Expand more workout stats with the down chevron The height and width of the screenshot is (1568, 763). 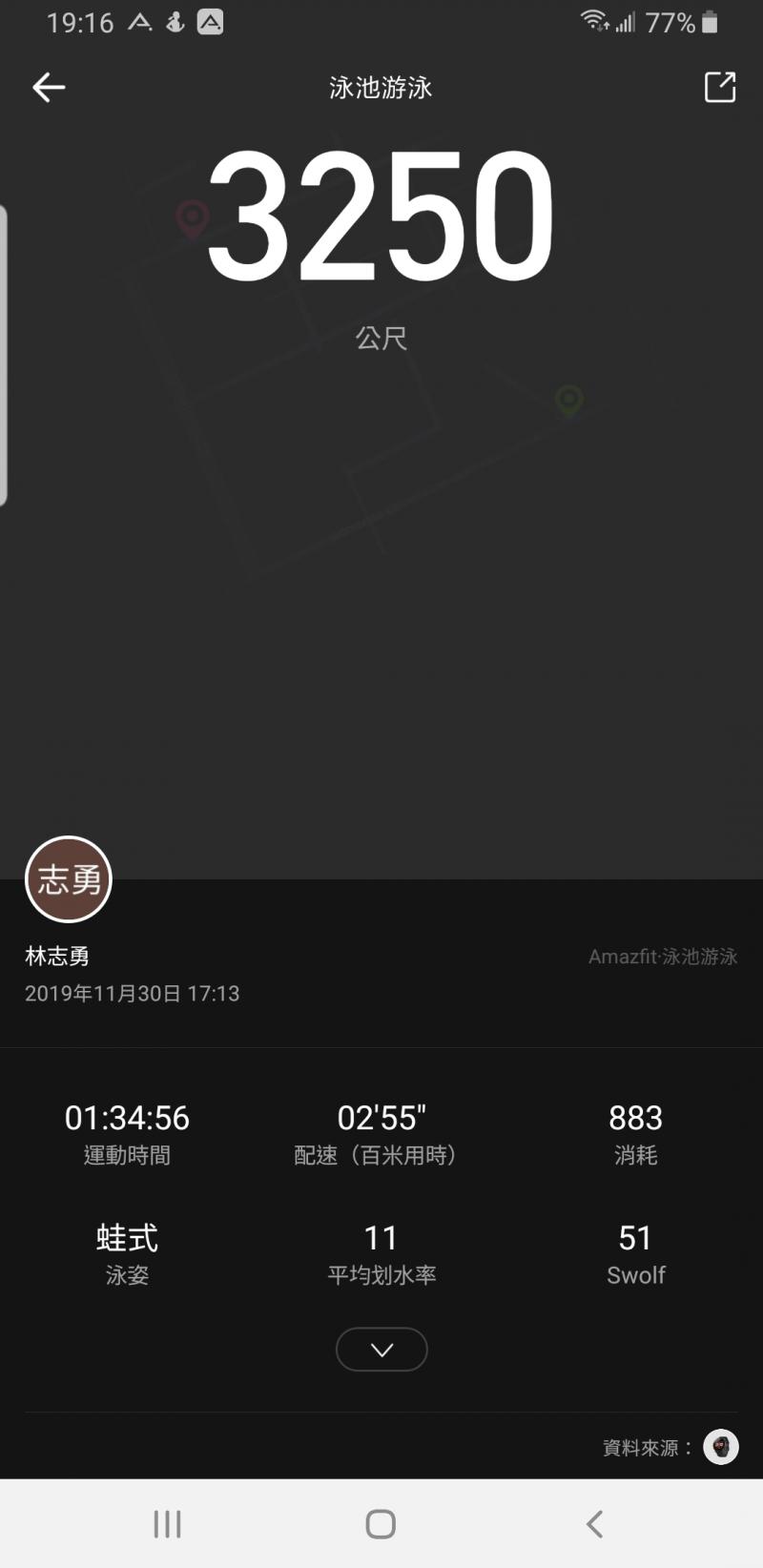pos(381,1350)
